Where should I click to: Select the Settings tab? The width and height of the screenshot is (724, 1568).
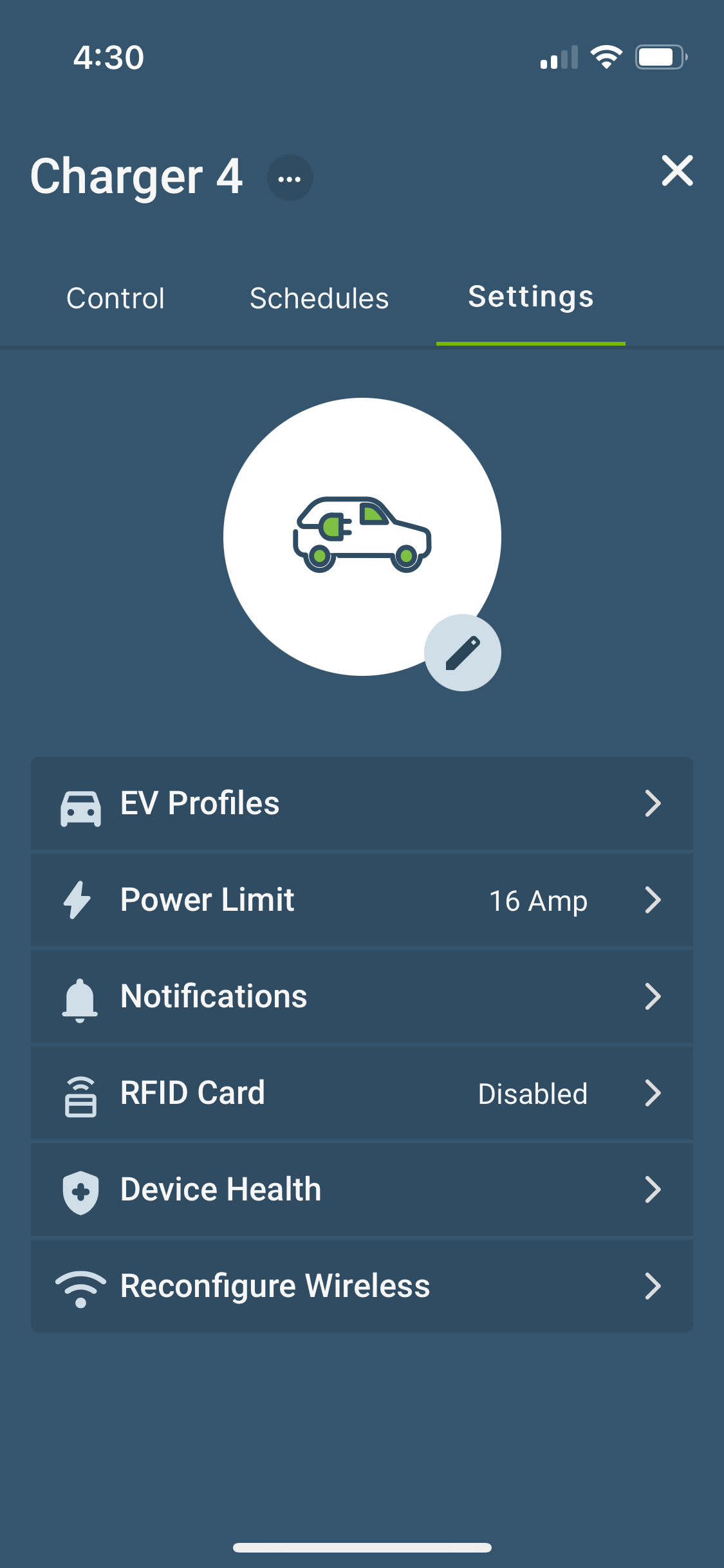tap(530, 297)
